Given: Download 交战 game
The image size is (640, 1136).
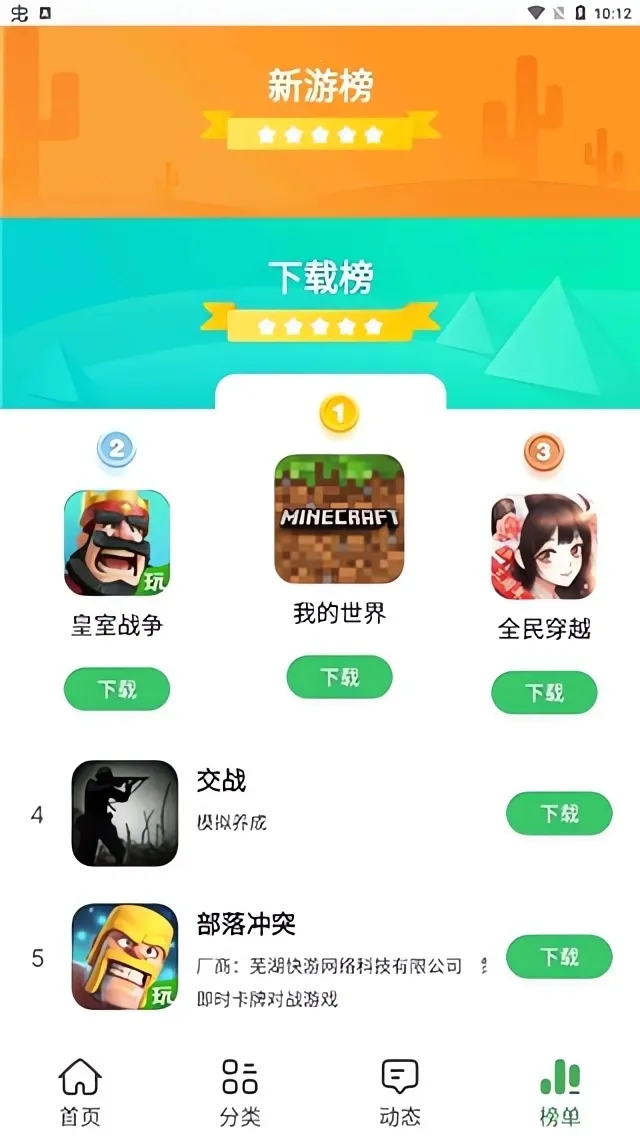Looking at the screenshot, I should [559, 813].
